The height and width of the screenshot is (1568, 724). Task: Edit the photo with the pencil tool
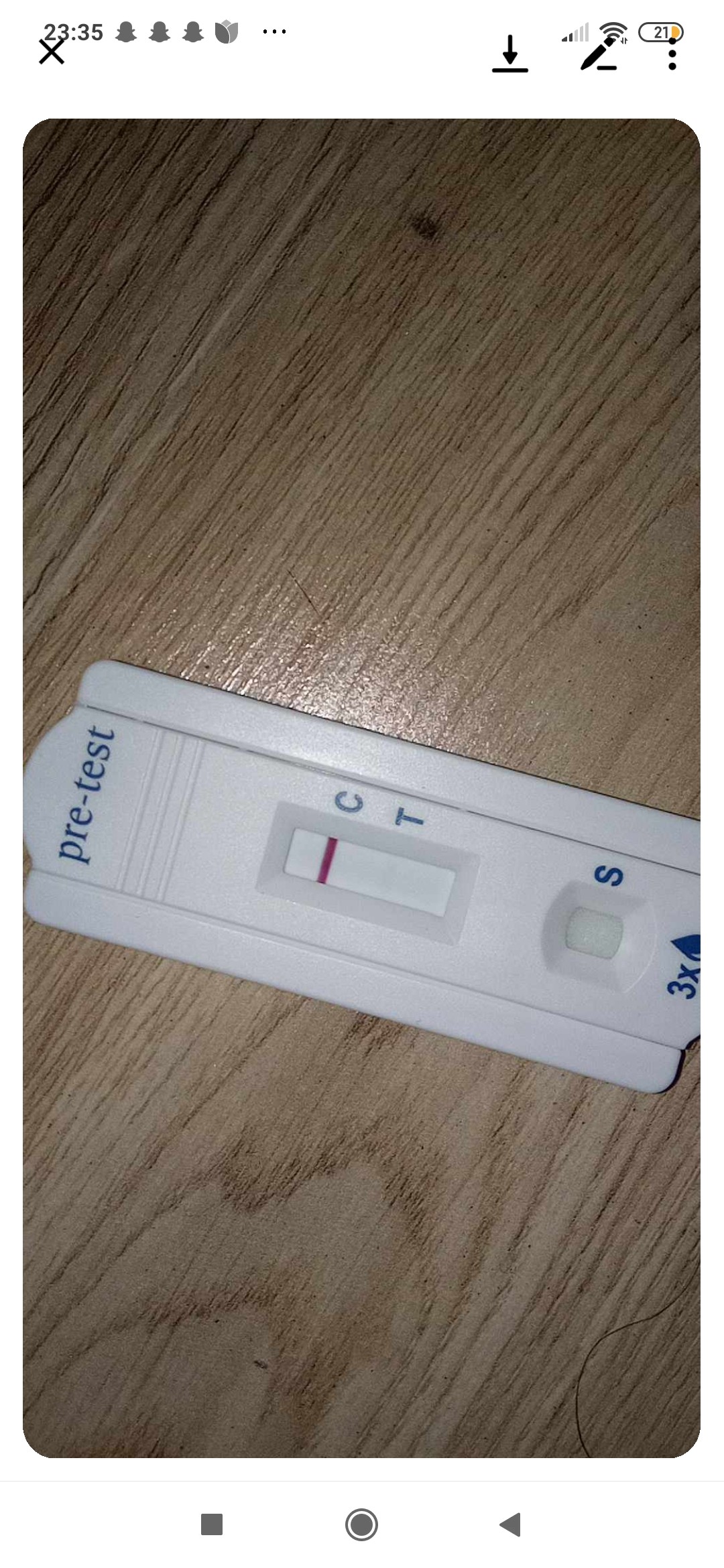coord(599,54)
